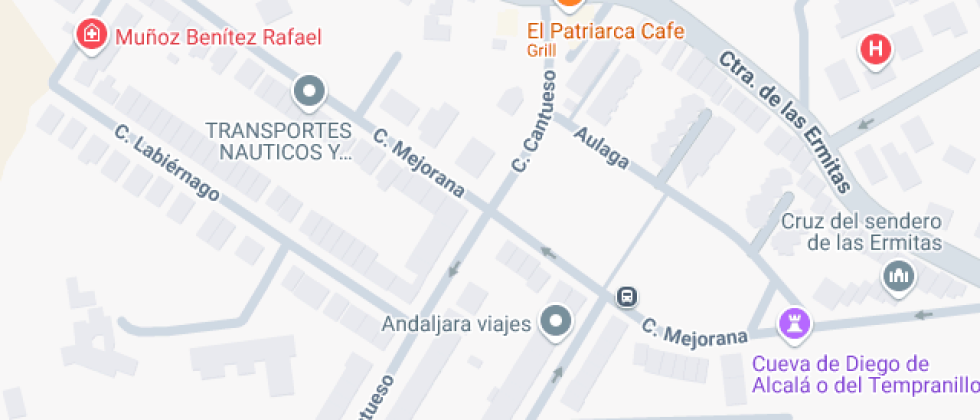
Task: Select the bus stop icon on C. Mejorana
Action: pyautogui.click(x=627, y=296)
